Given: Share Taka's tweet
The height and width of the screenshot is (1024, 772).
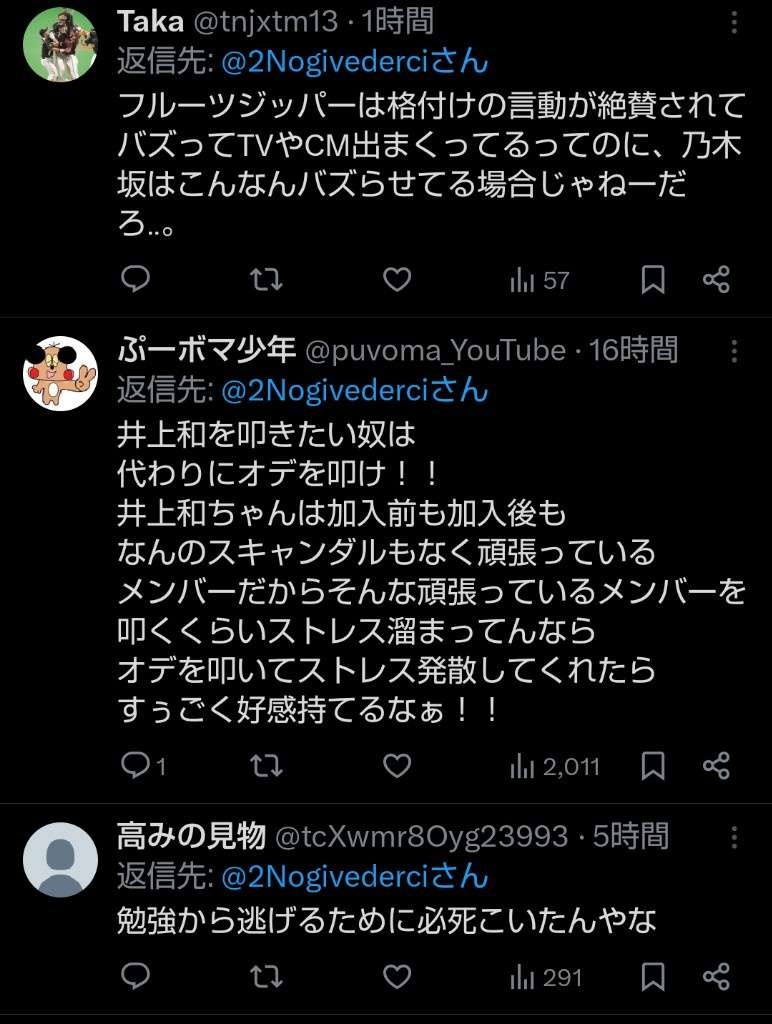Looking at the screenshot, I should coord(716,280).
